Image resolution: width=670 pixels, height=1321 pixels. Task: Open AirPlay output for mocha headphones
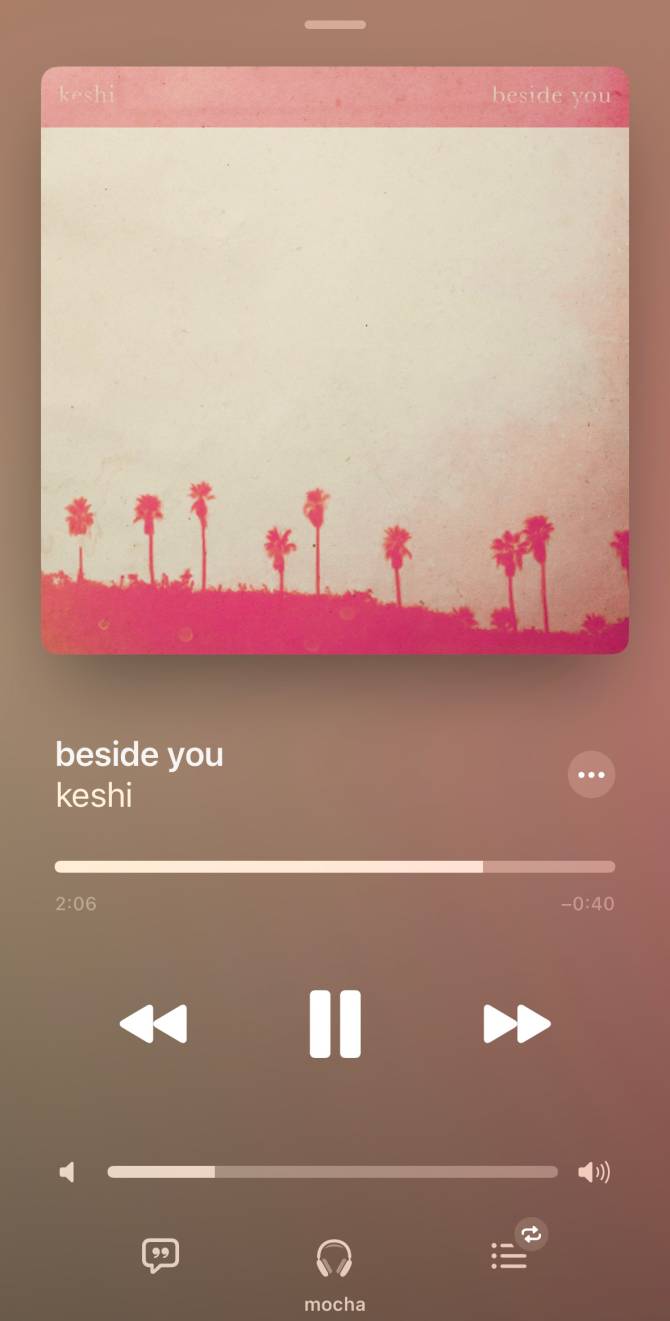[x=334, y=1259]
